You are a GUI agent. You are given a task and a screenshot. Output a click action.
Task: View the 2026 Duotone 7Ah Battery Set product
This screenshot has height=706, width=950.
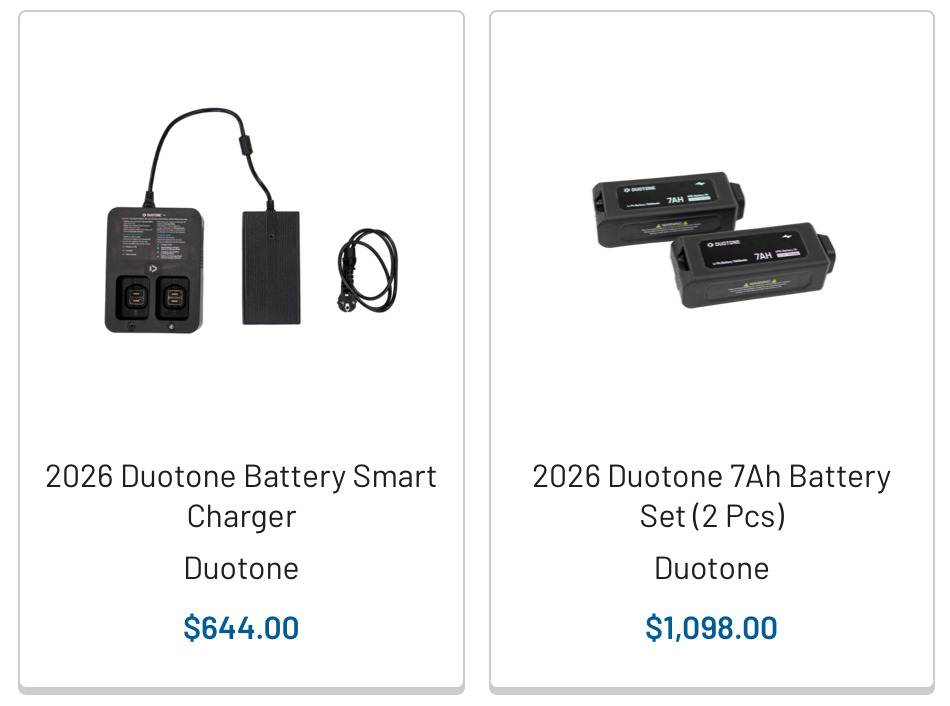711,495
